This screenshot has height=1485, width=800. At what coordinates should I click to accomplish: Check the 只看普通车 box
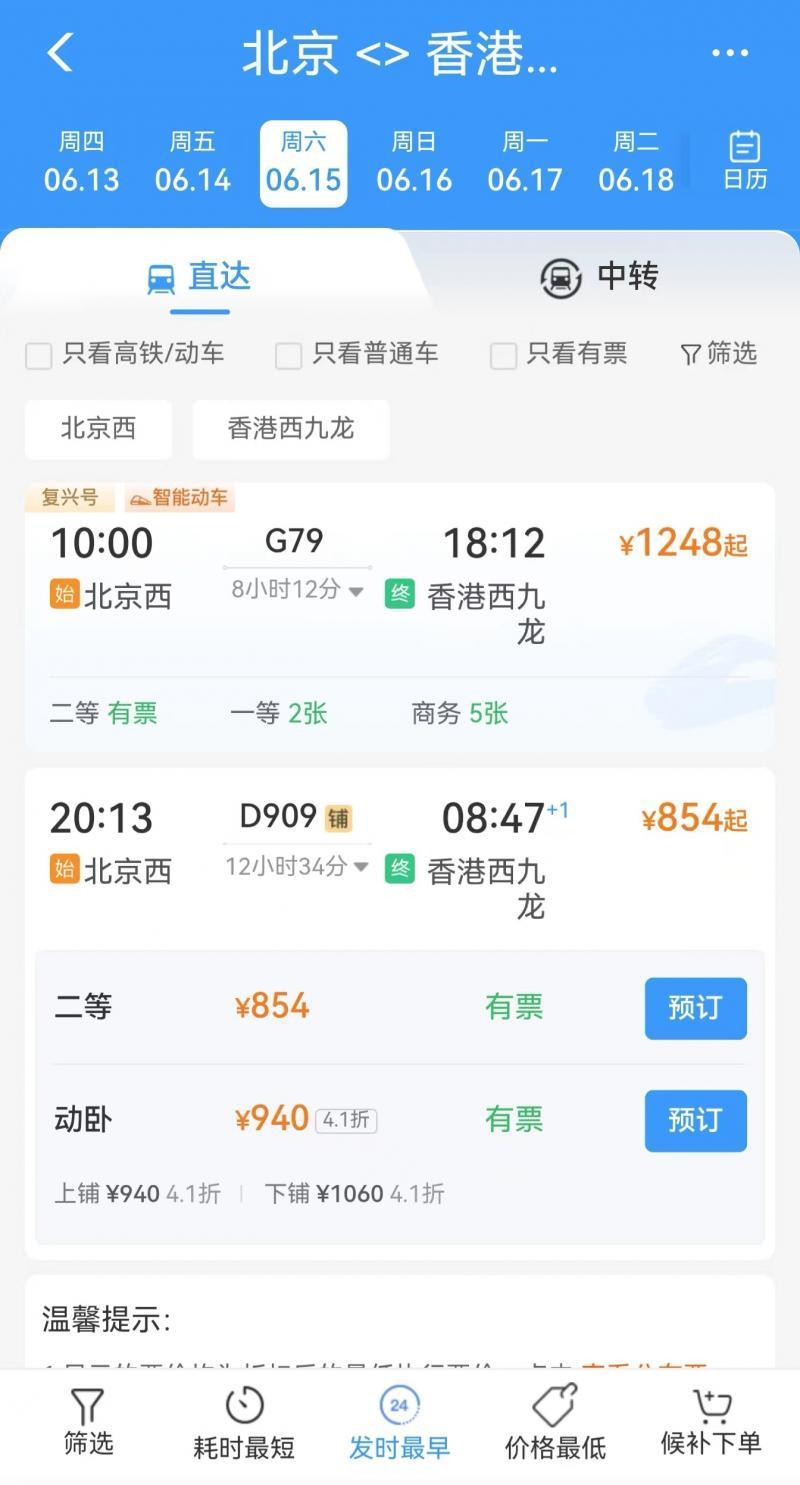coord(289,355)
